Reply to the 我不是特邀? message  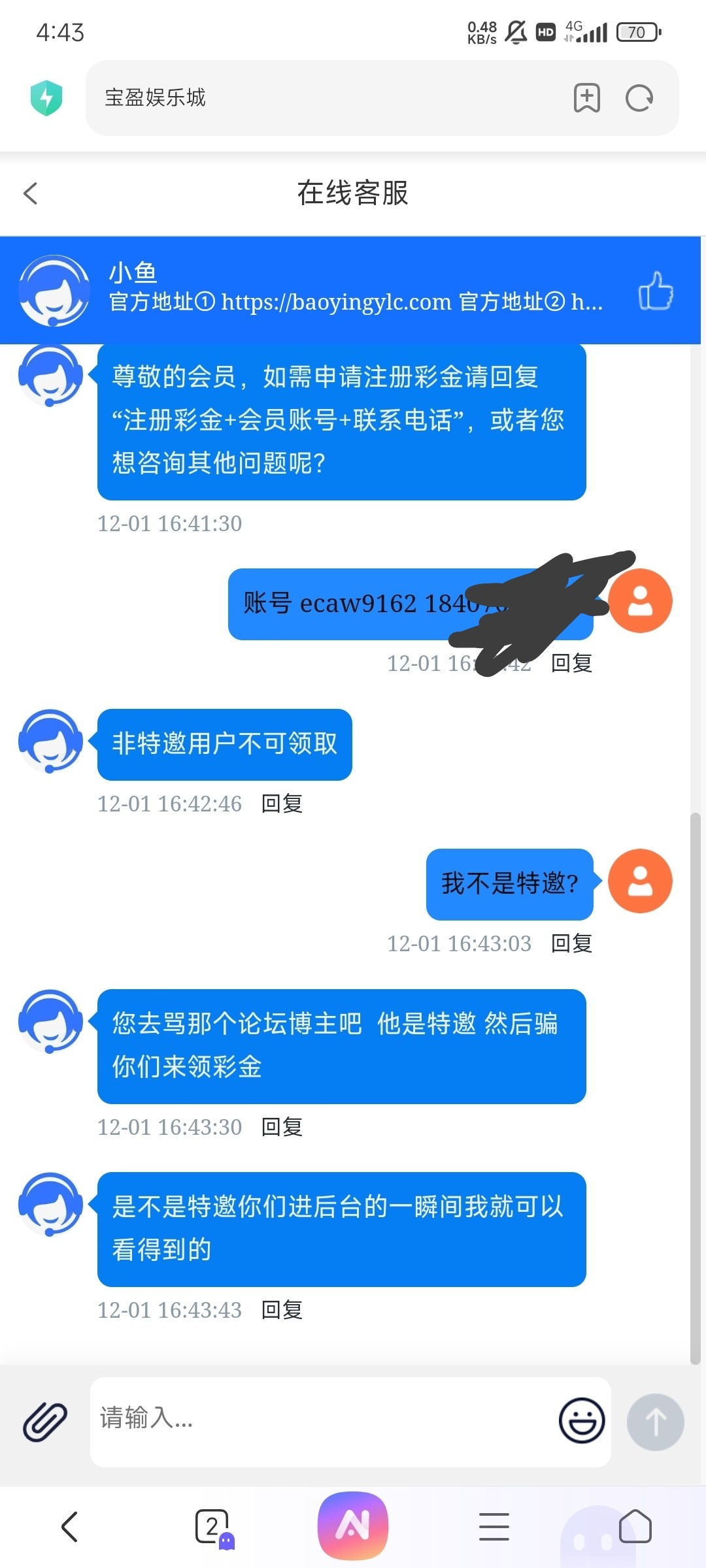click(x=571, y=943)
